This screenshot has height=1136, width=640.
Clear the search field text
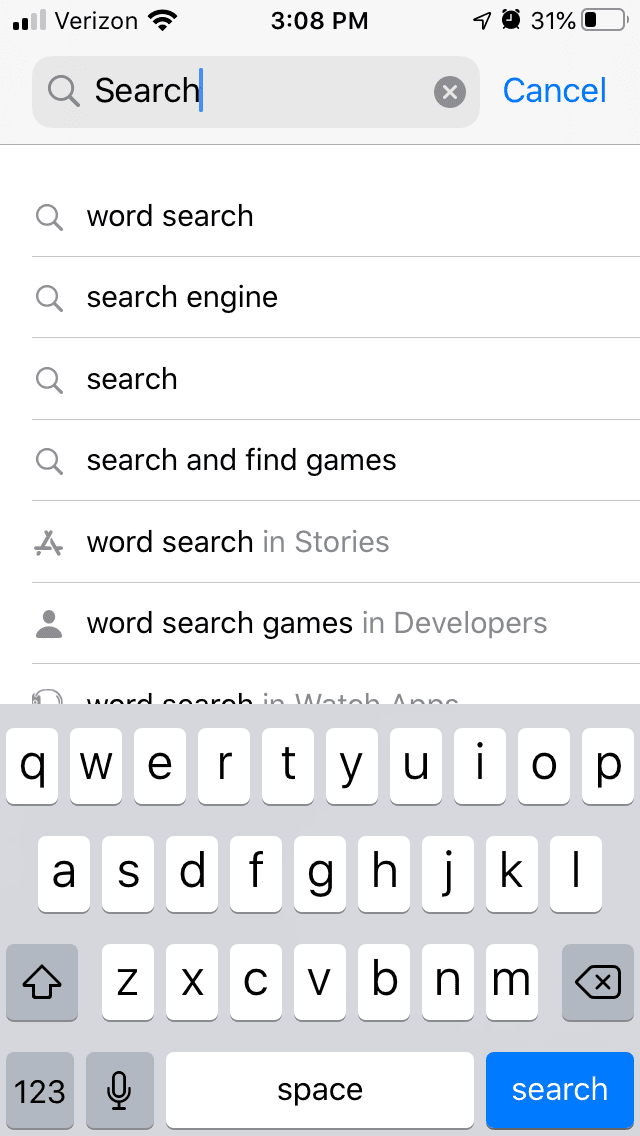tap(450, 93)
